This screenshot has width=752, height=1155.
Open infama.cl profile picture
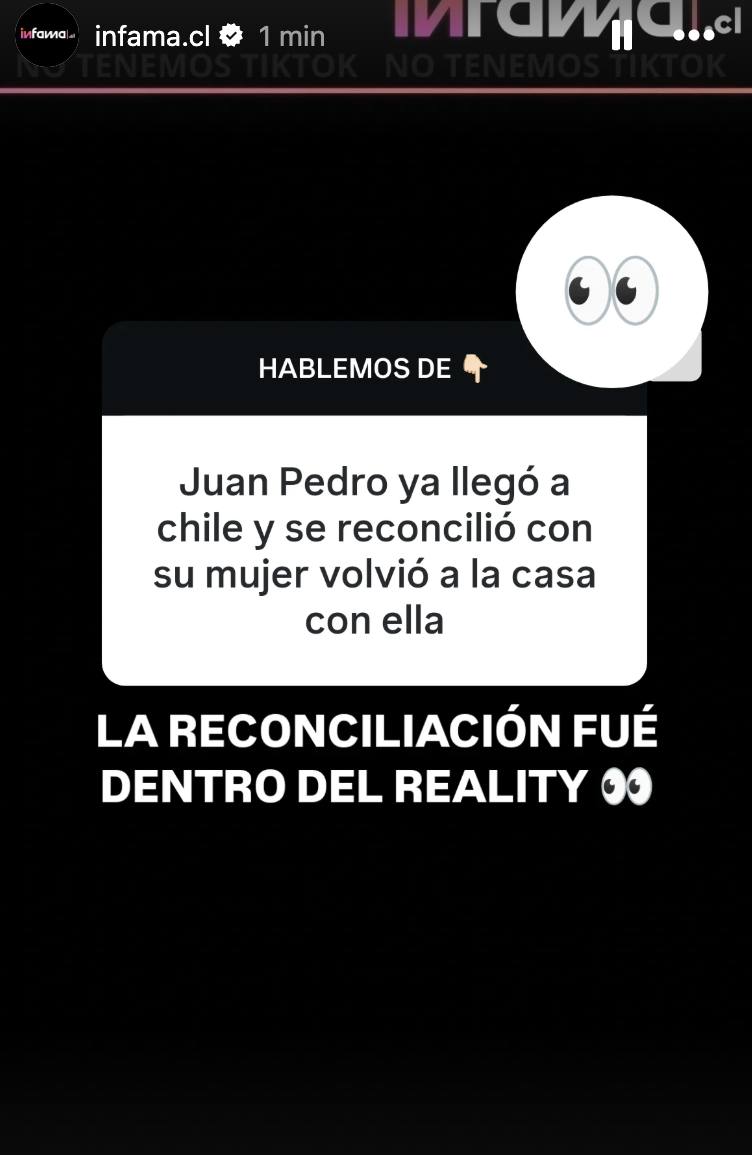[x=47, y=36]
